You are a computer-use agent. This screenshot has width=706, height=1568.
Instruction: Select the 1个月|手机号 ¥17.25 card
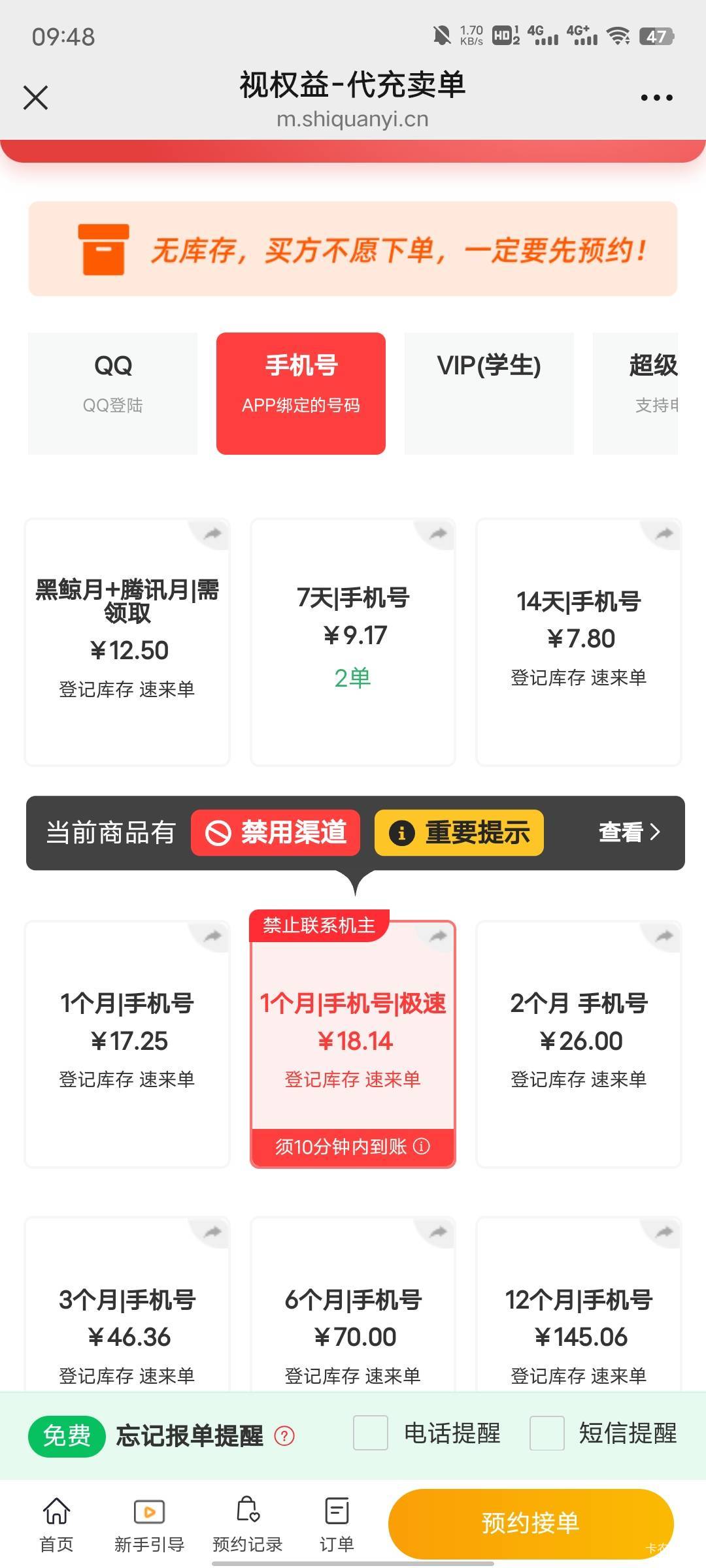[127, 1044]
